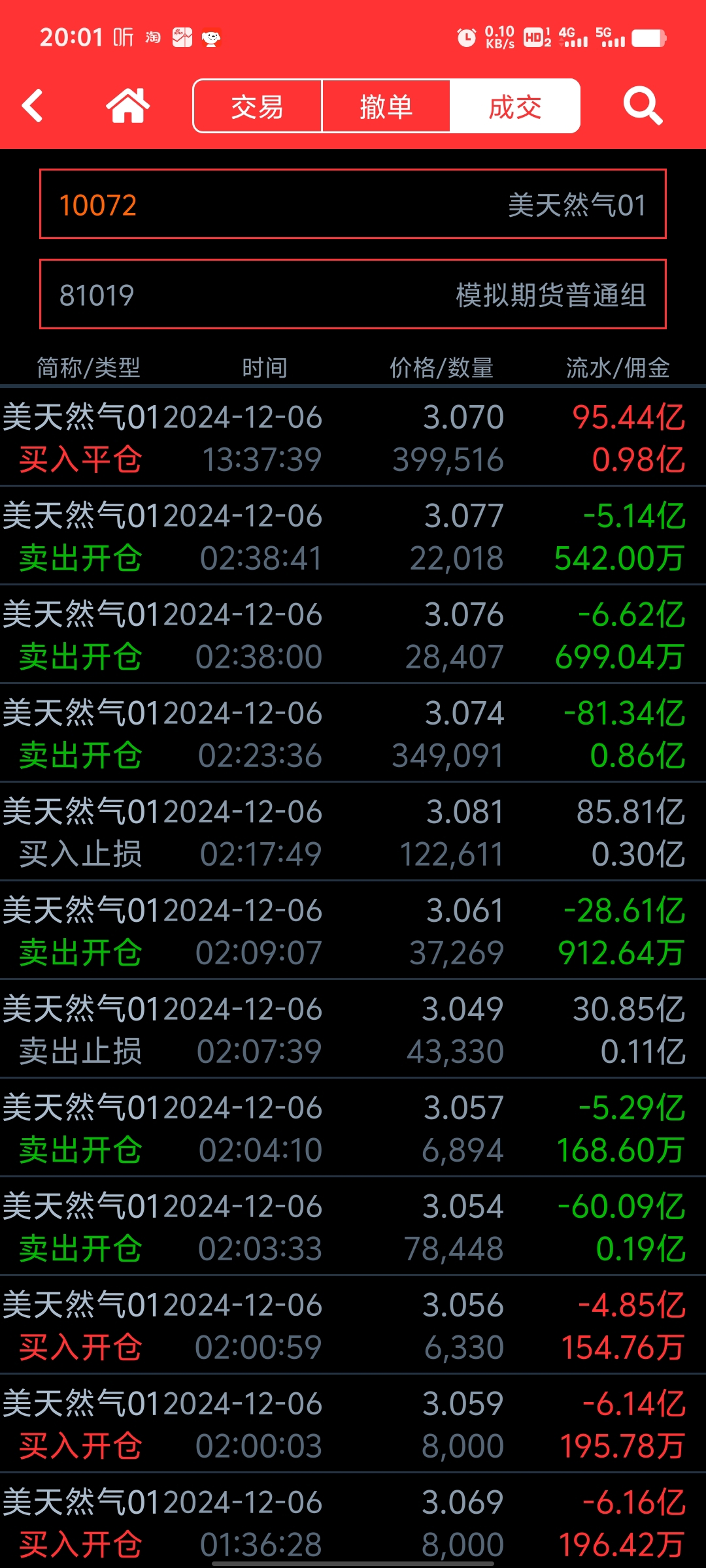Open the 10072 美天然气01 contract selector

(353, 204)
